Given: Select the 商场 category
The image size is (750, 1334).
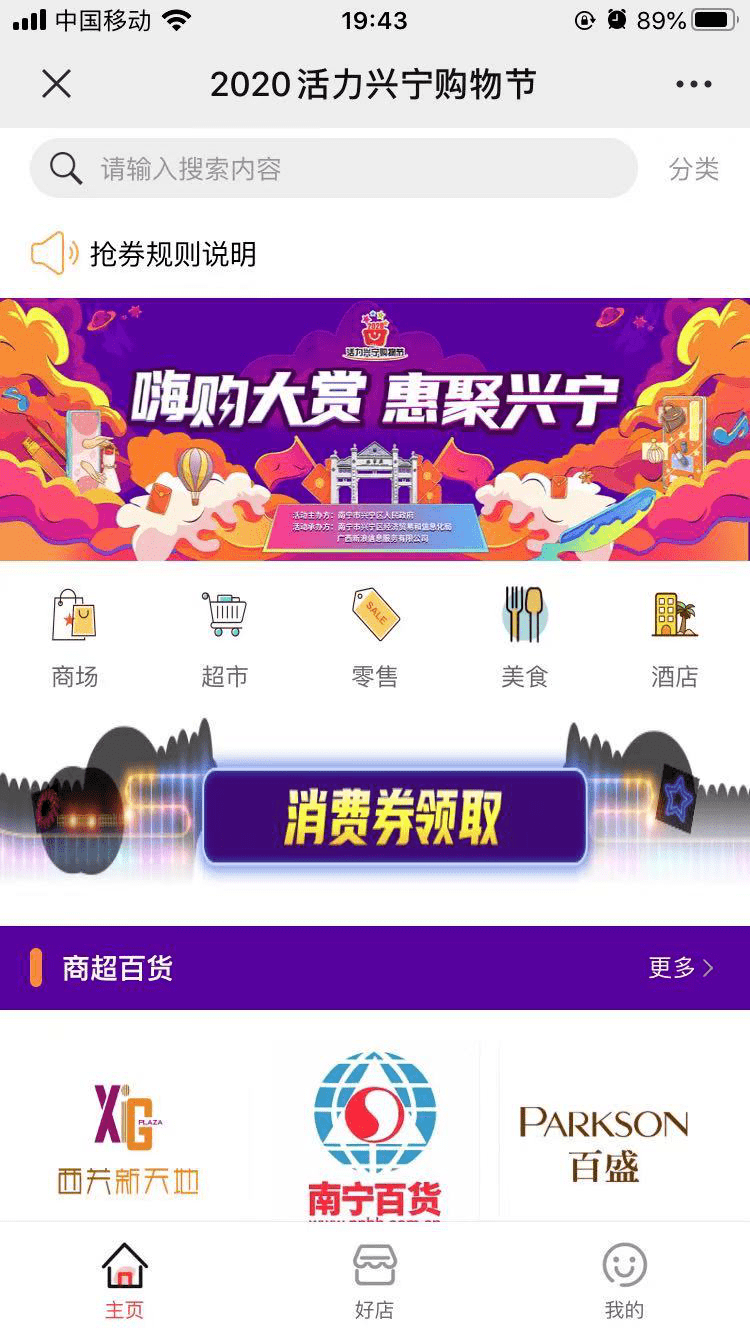Looking at the screenshot, I should (75, 637).
